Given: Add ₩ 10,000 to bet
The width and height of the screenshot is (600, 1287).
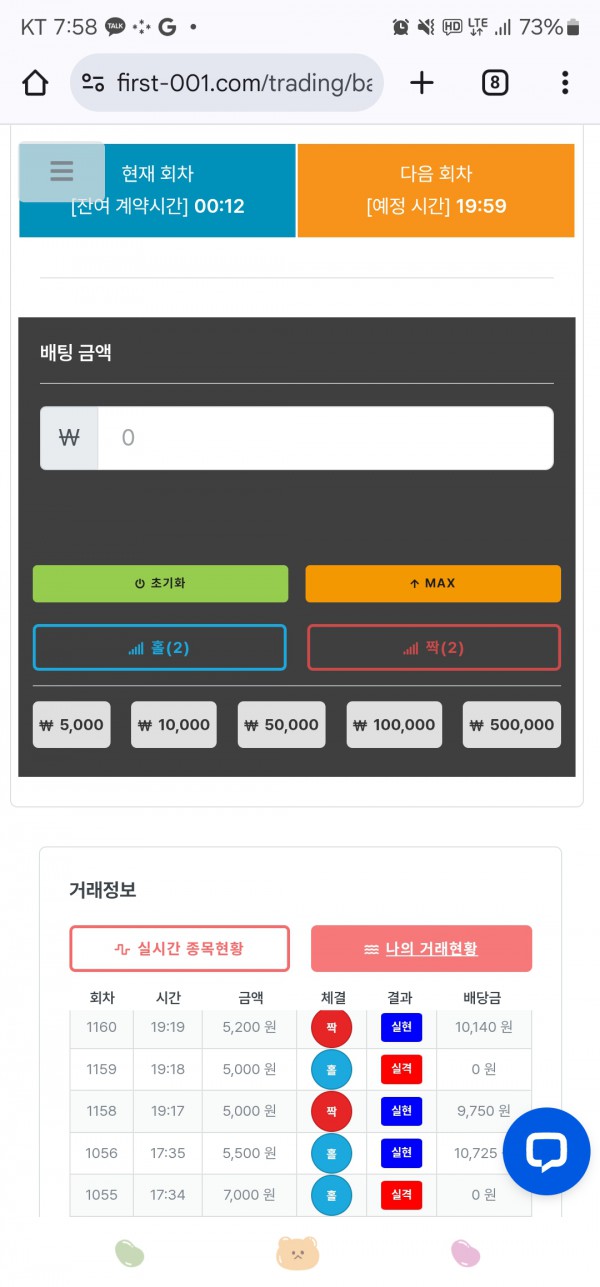Looking at the screenshot, I should (174, 725).
